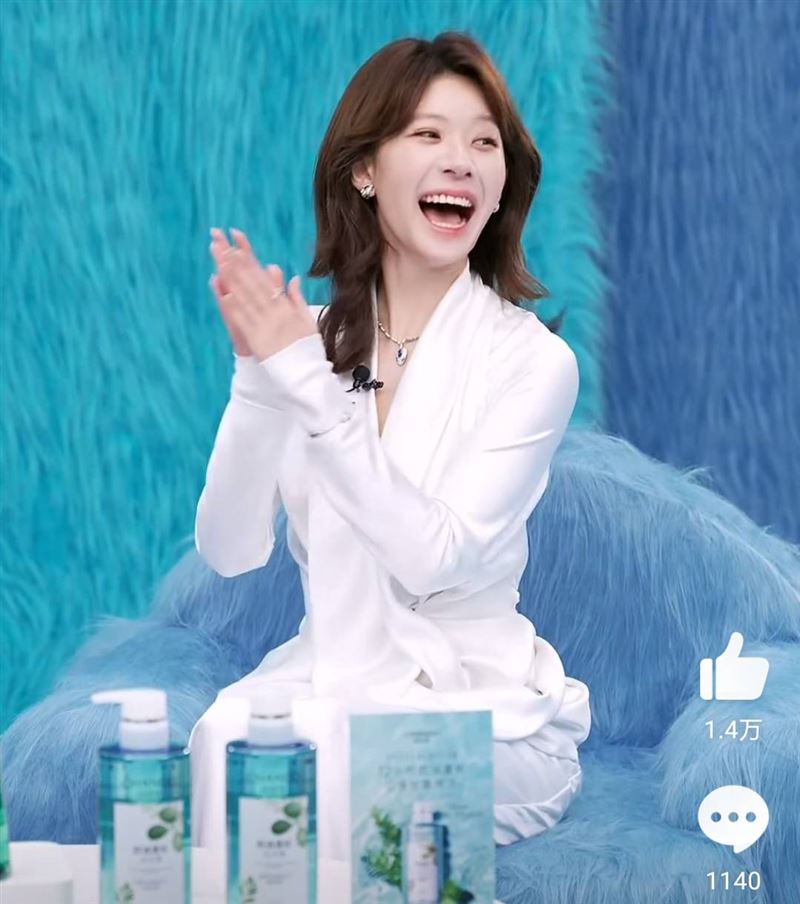Open the comments speech bubble icon

[x=734, y=820]
